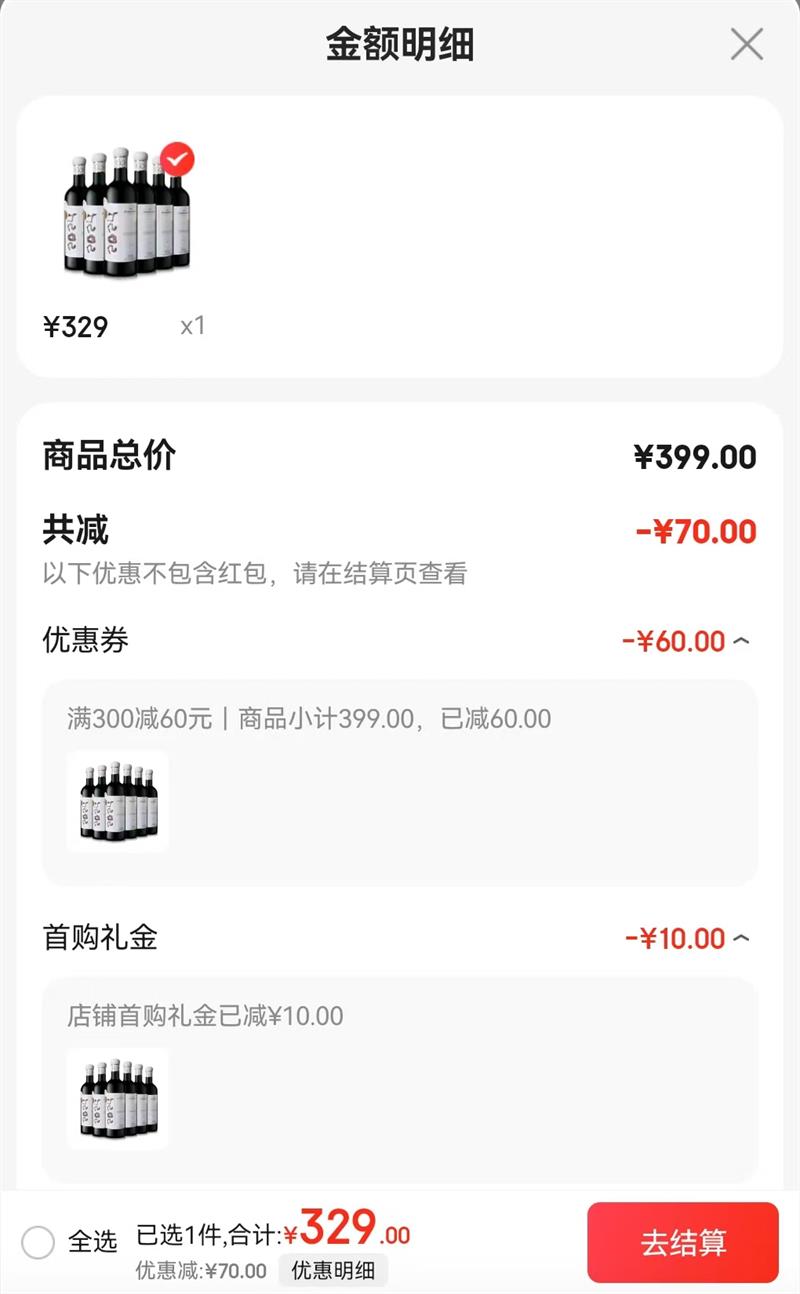This screenshot has height=1294, width=800.
Task: Toggle the 全选 select-all circle
Action: pos(38,1242)
